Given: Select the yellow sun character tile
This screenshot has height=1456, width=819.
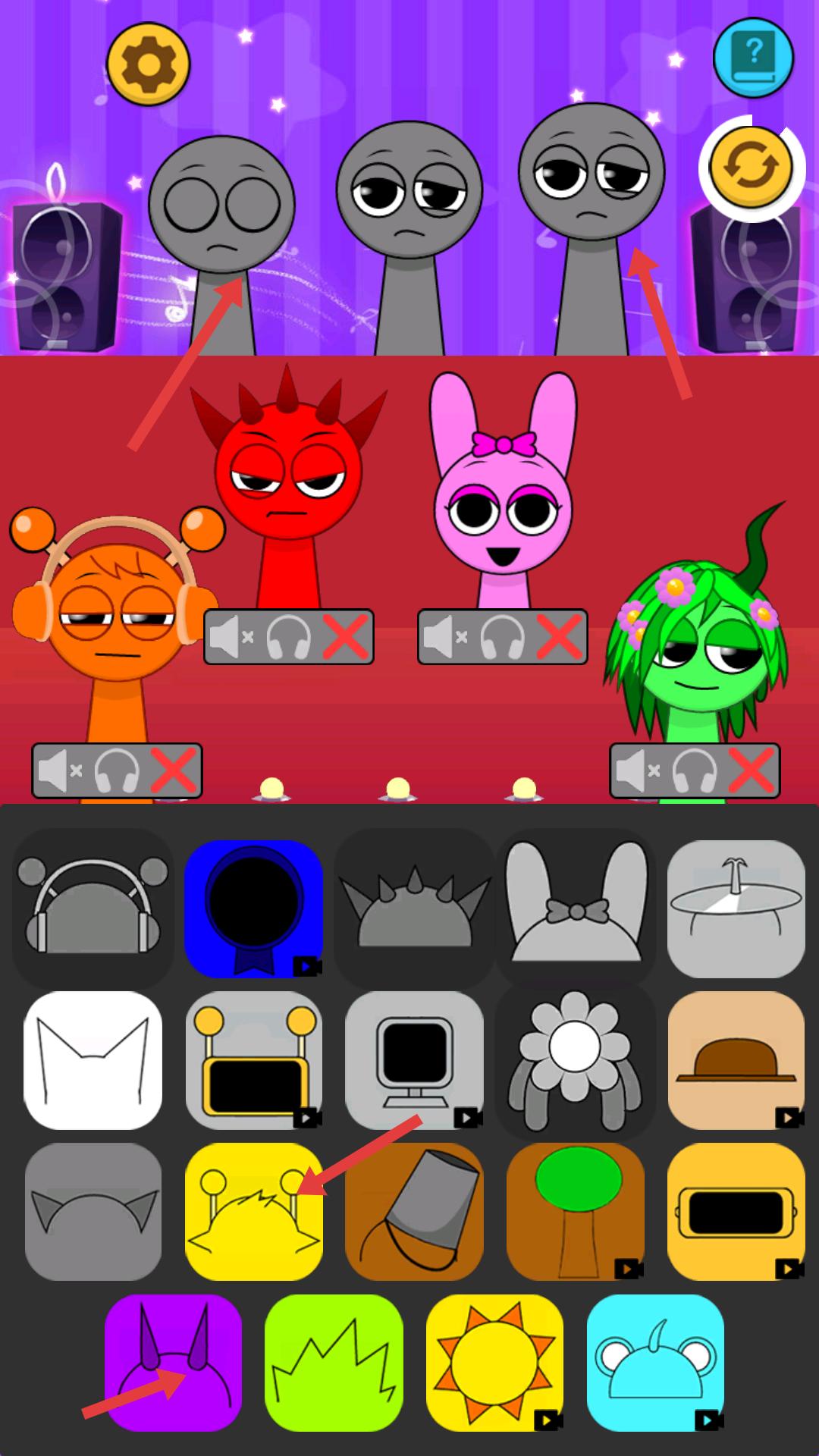Looking at the screenshot, I should 494,1363.
